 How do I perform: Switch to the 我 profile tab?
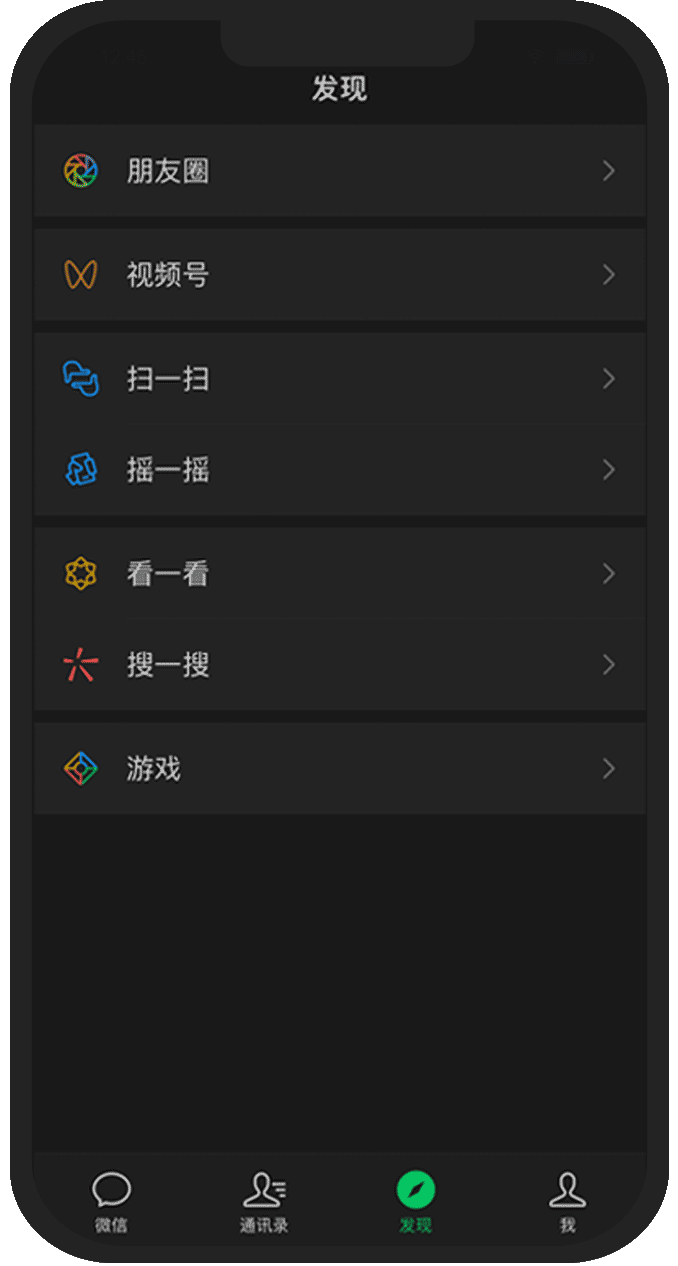[x=567, y=1201]
